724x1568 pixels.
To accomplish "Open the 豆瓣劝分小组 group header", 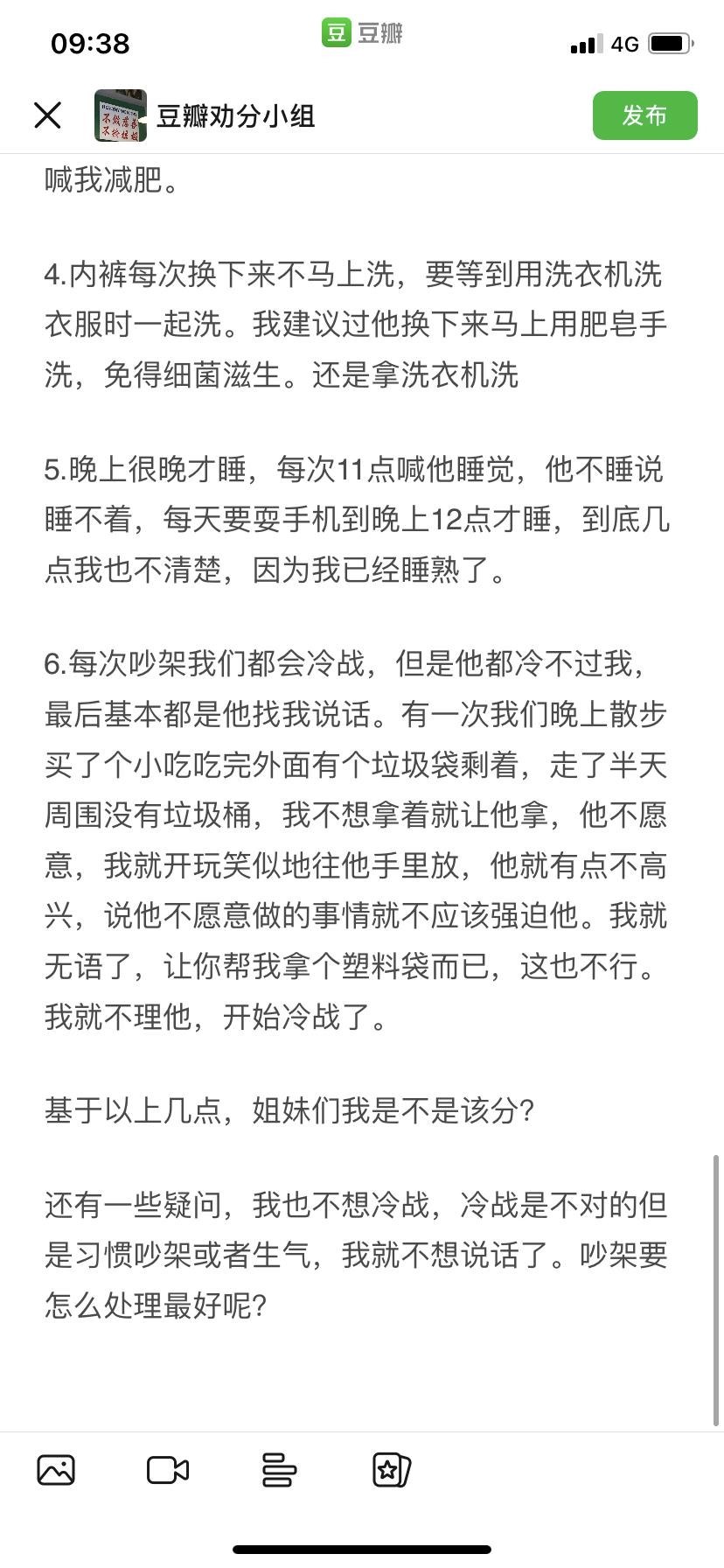I will [x=205, y=115].
